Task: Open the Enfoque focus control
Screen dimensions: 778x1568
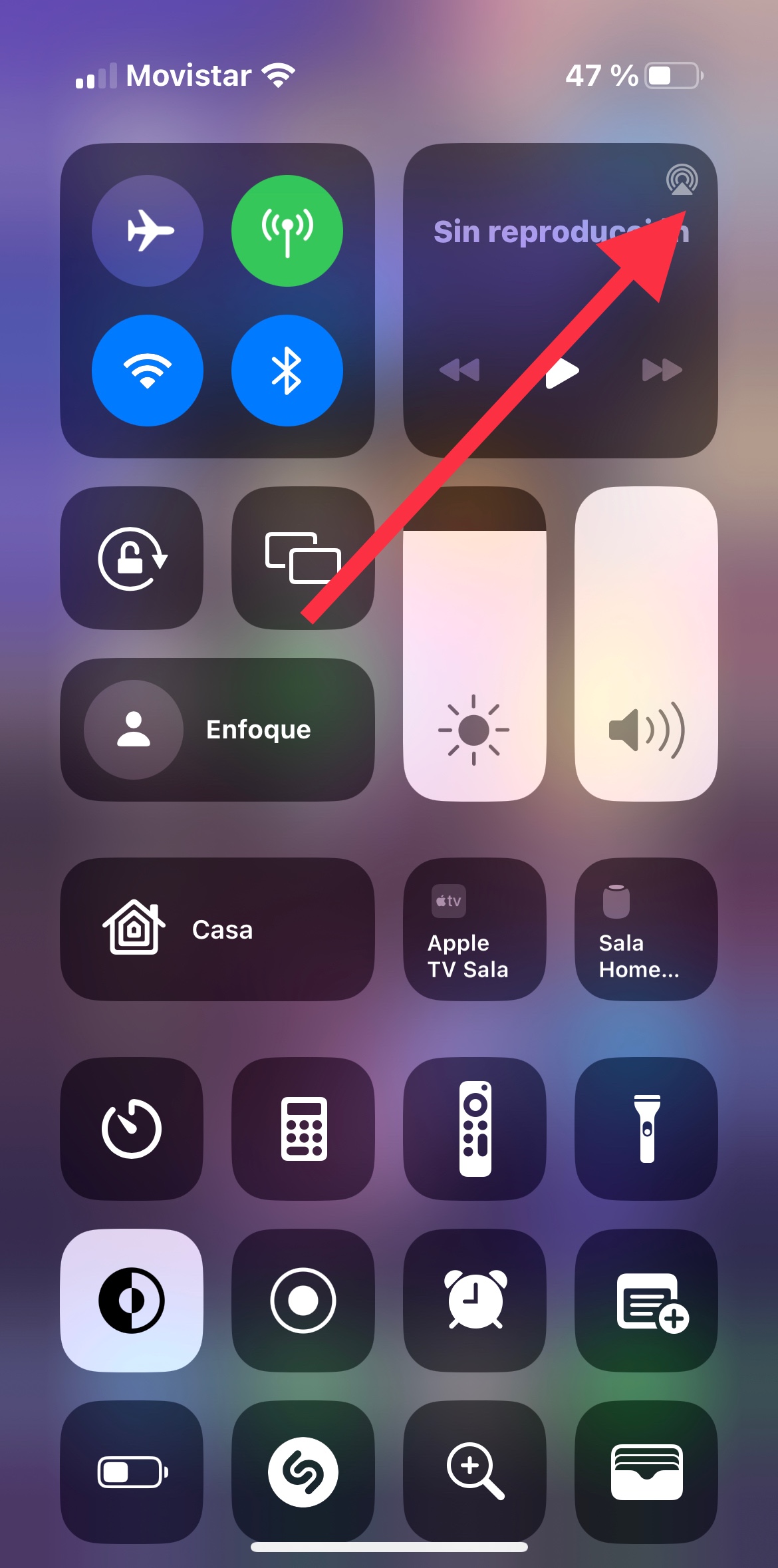Action: tap(217, 730)
